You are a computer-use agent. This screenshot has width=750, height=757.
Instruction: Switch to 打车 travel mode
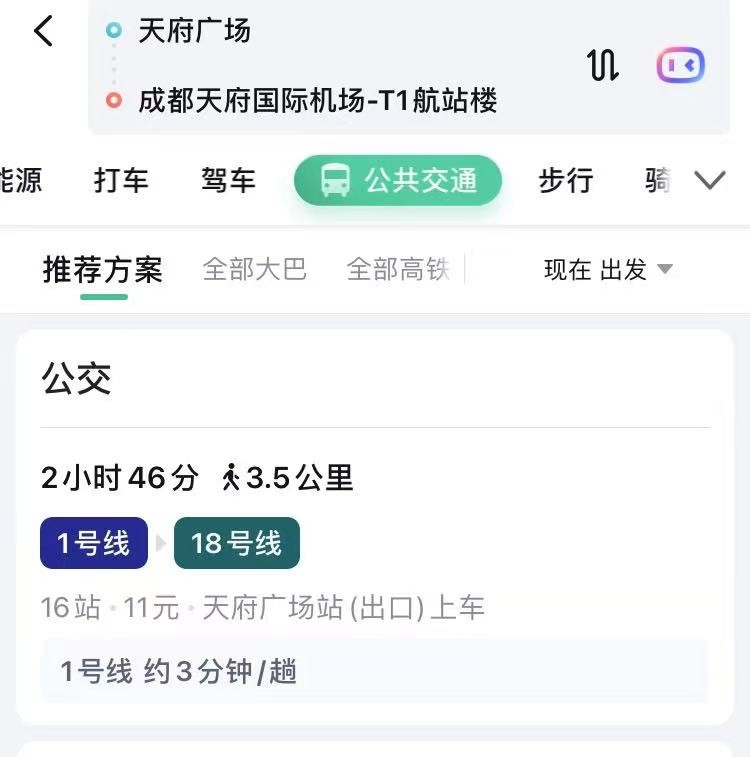[121, 181]
